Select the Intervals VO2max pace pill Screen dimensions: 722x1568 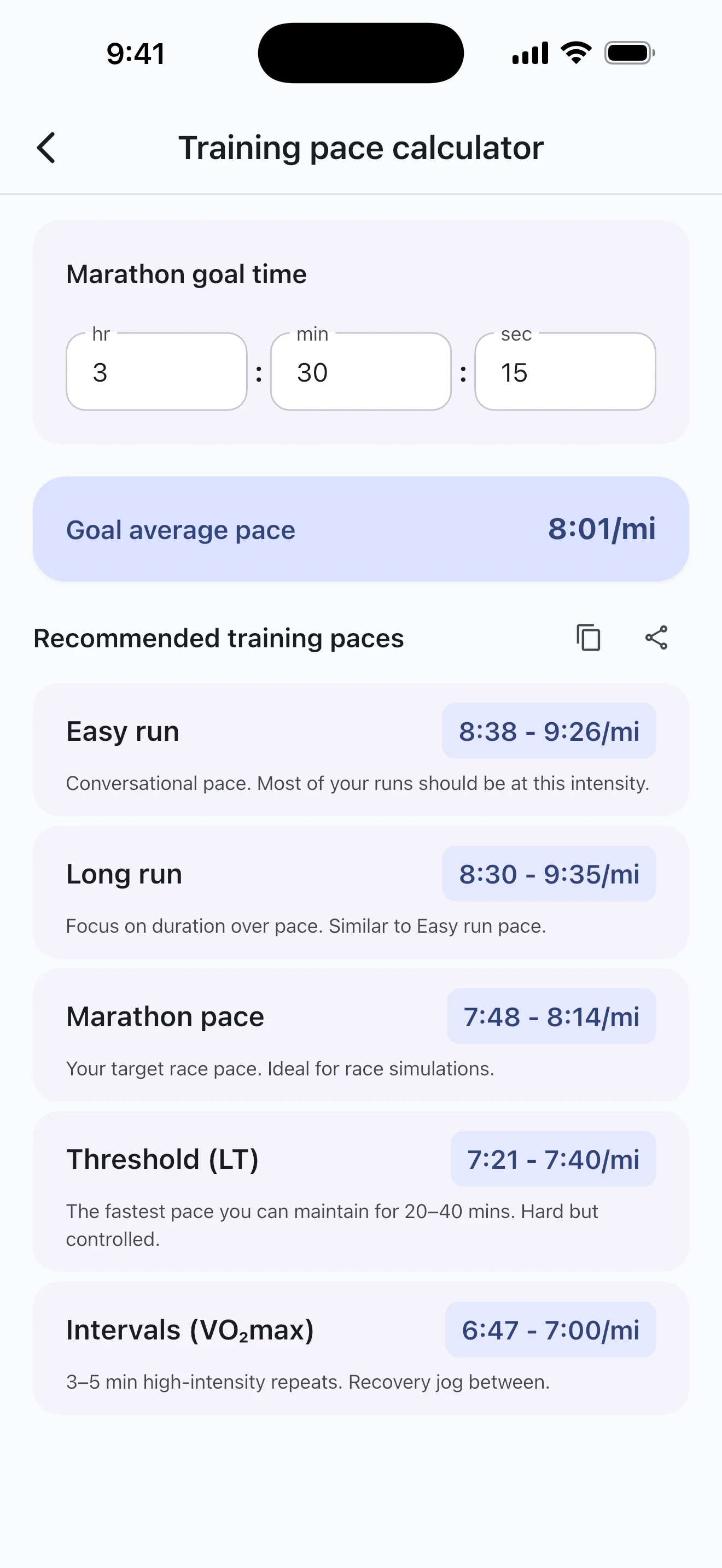[550, 1330]
